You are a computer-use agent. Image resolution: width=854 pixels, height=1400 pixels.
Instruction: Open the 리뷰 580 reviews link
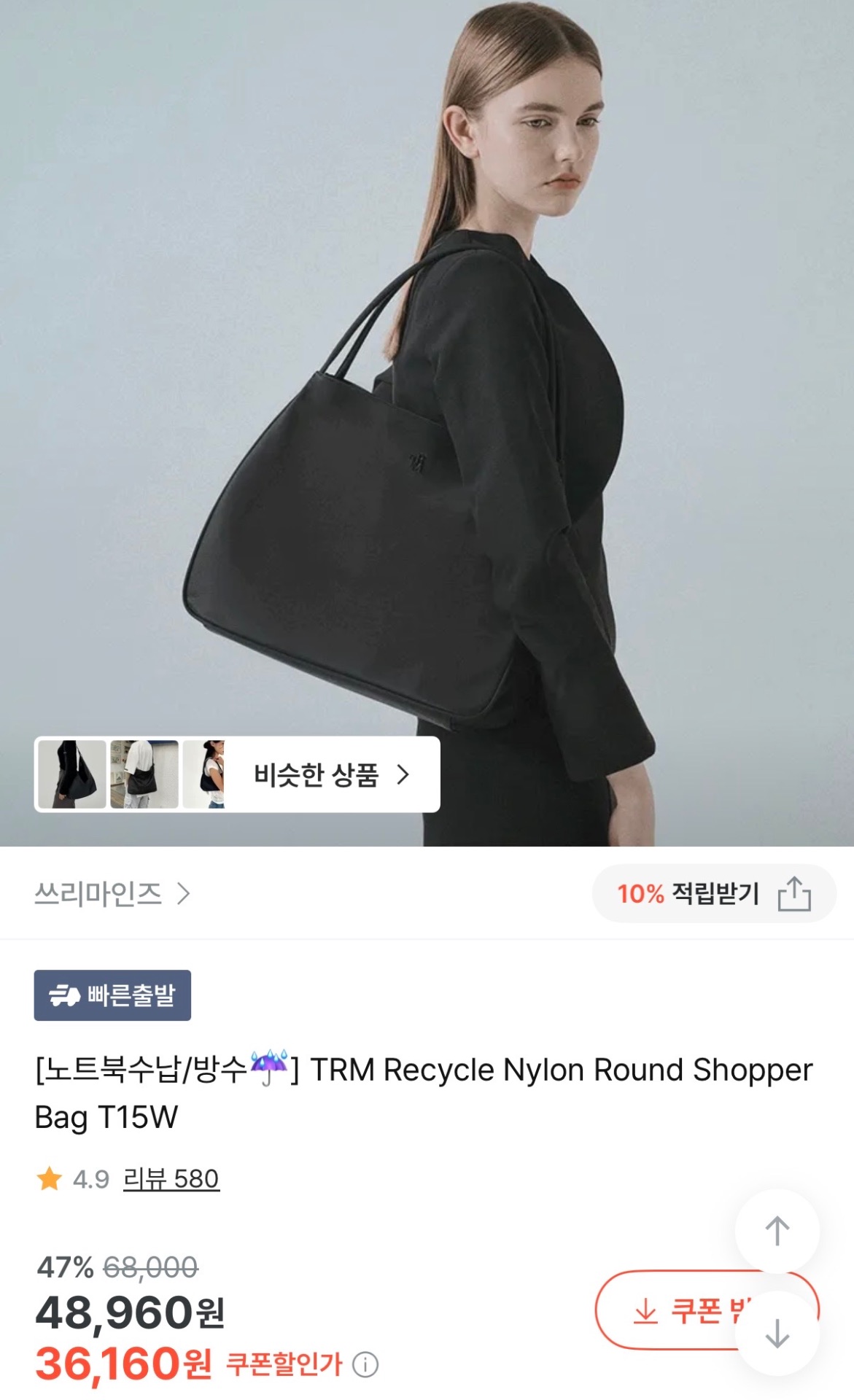point(171,1178)
